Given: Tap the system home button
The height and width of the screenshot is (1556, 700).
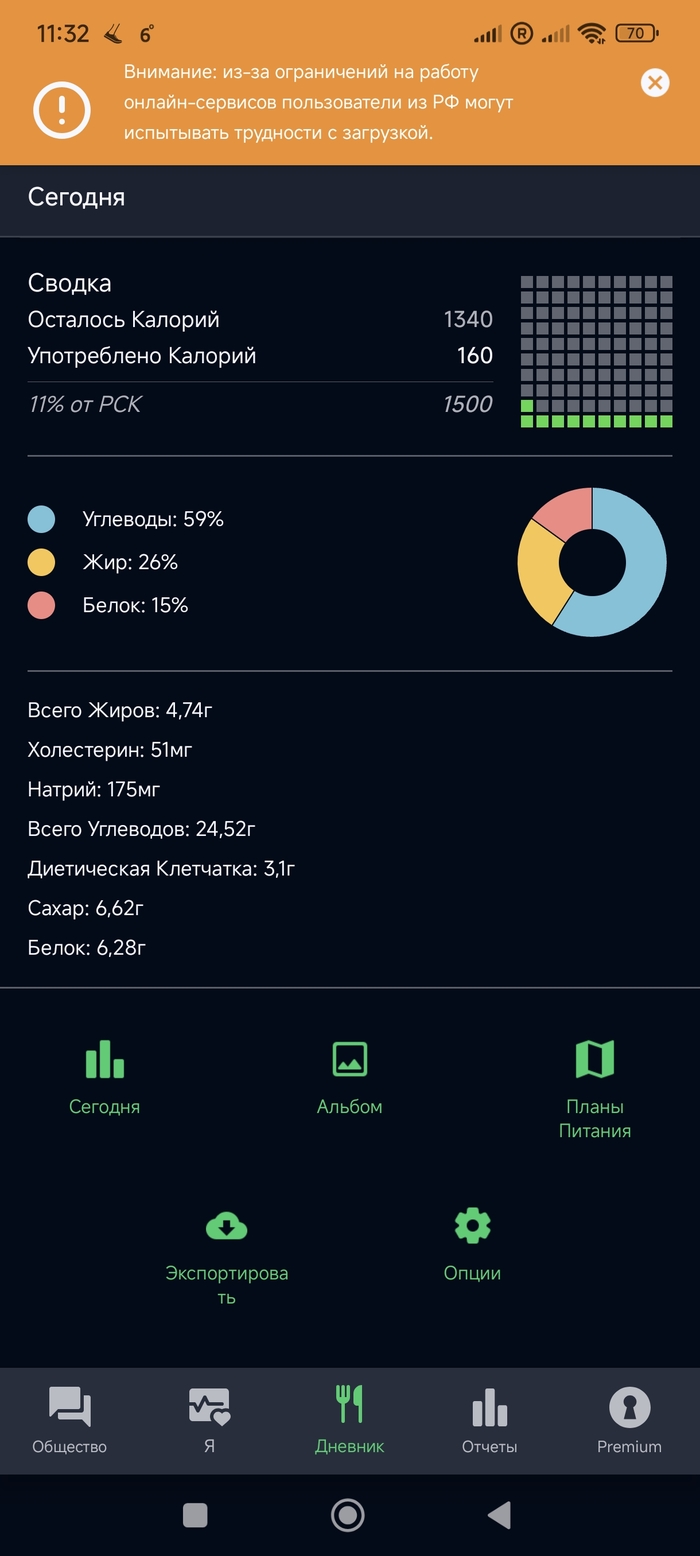Looking at the screenshot, I should [347, 1515].
